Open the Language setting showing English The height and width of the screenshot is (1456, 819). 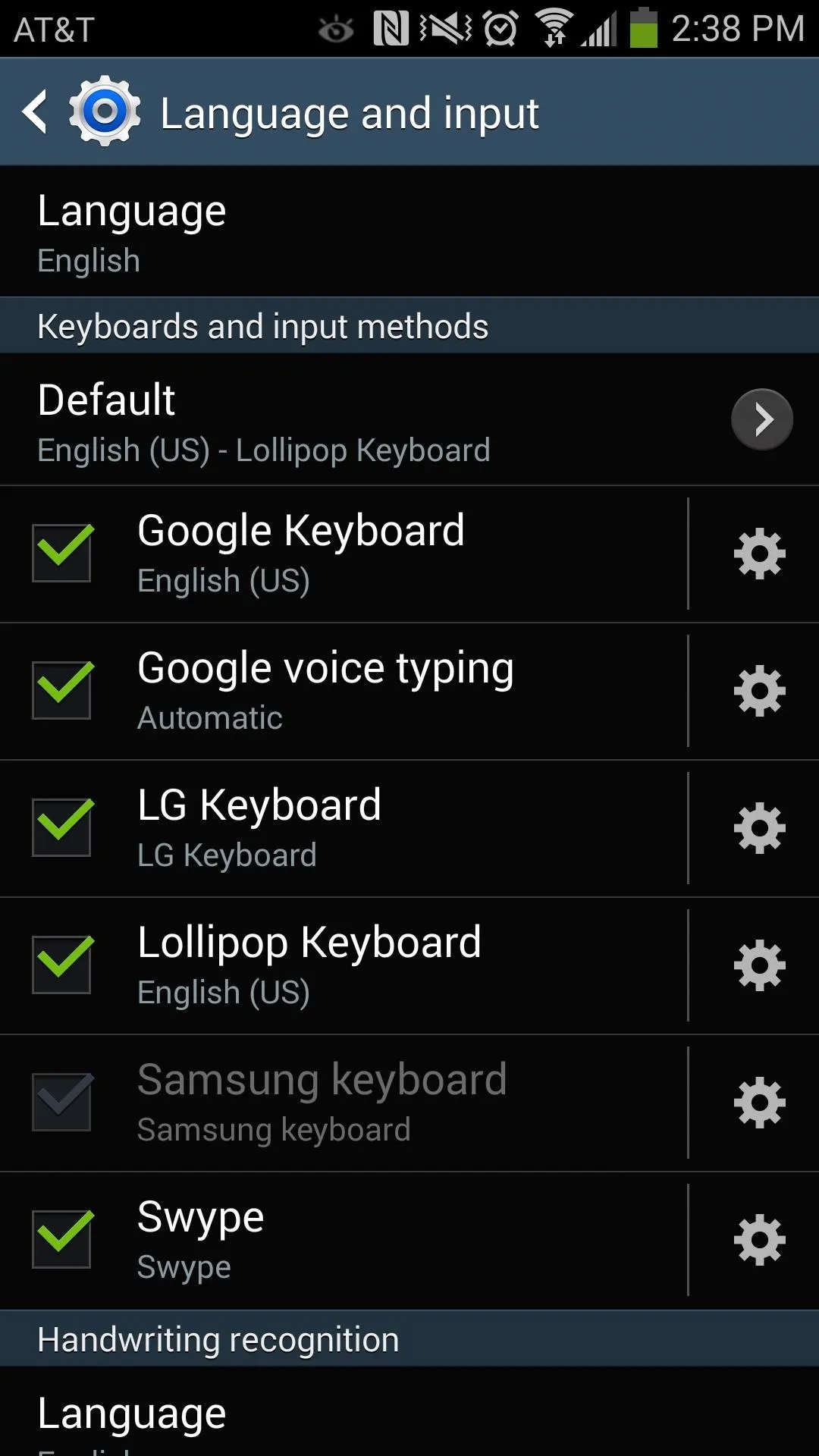pyautogui.click(x=409, y=231)
